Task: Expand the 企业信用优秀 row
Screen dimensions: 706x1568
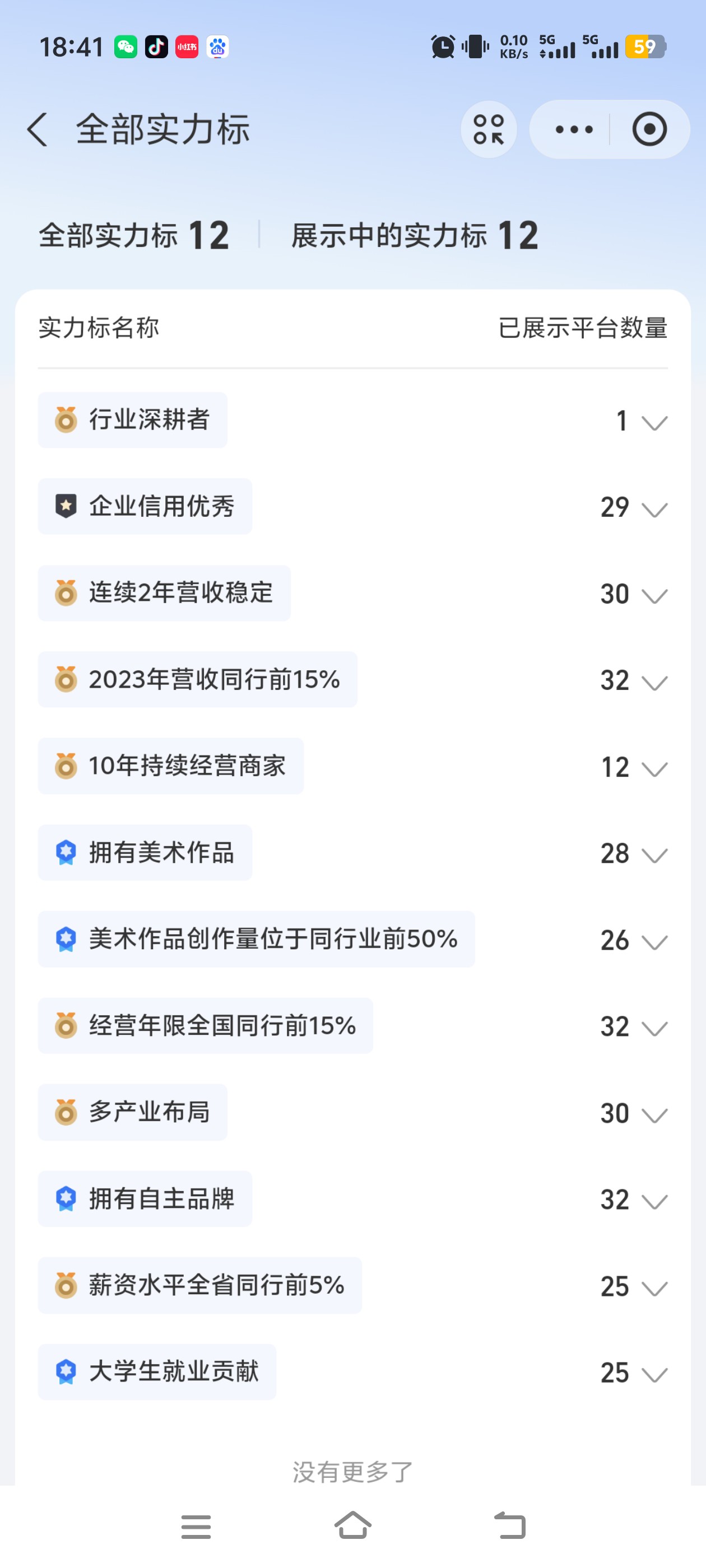Action: tap(654, 509)
